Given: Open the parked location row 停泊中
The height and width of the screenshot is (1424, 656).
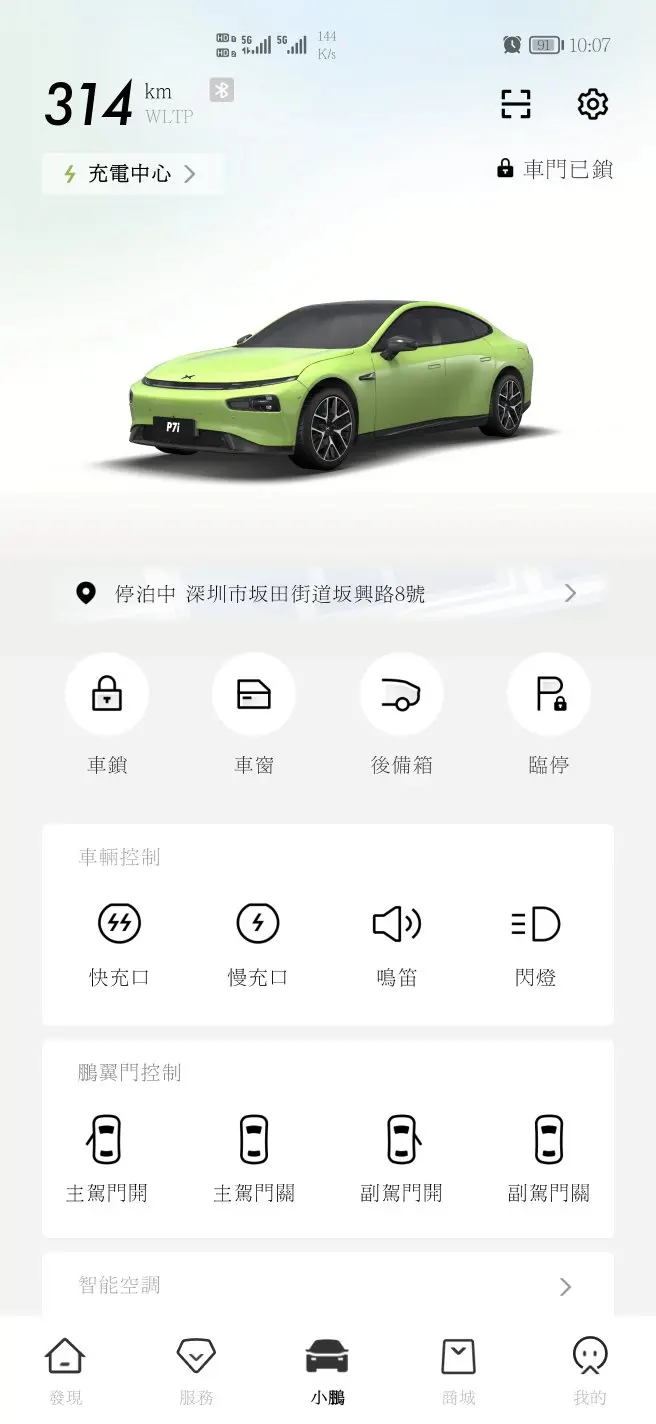Looking at the screenshot, I should 328,594.
